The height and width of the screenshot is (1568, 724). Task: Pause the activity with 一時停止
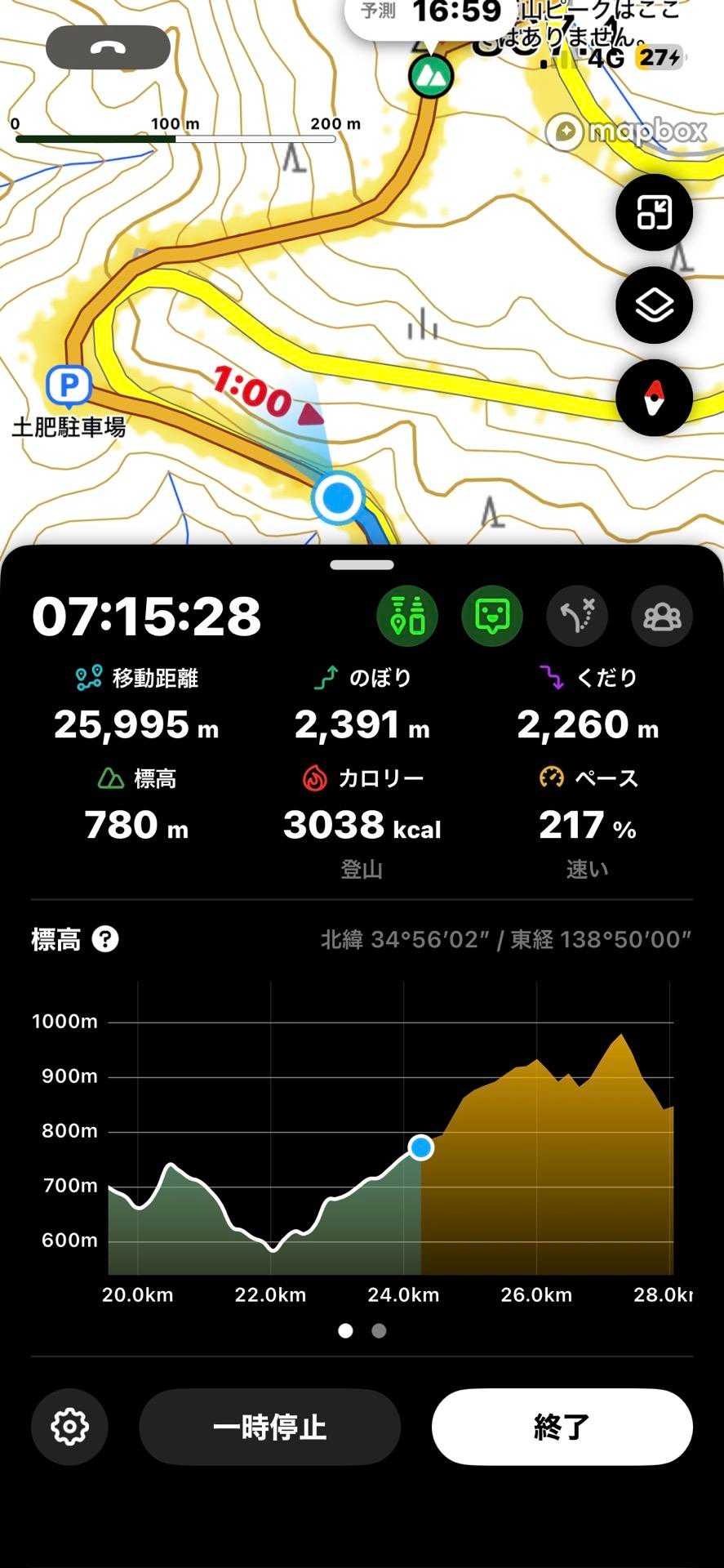pyautogui.click(x=269, y=1427)
